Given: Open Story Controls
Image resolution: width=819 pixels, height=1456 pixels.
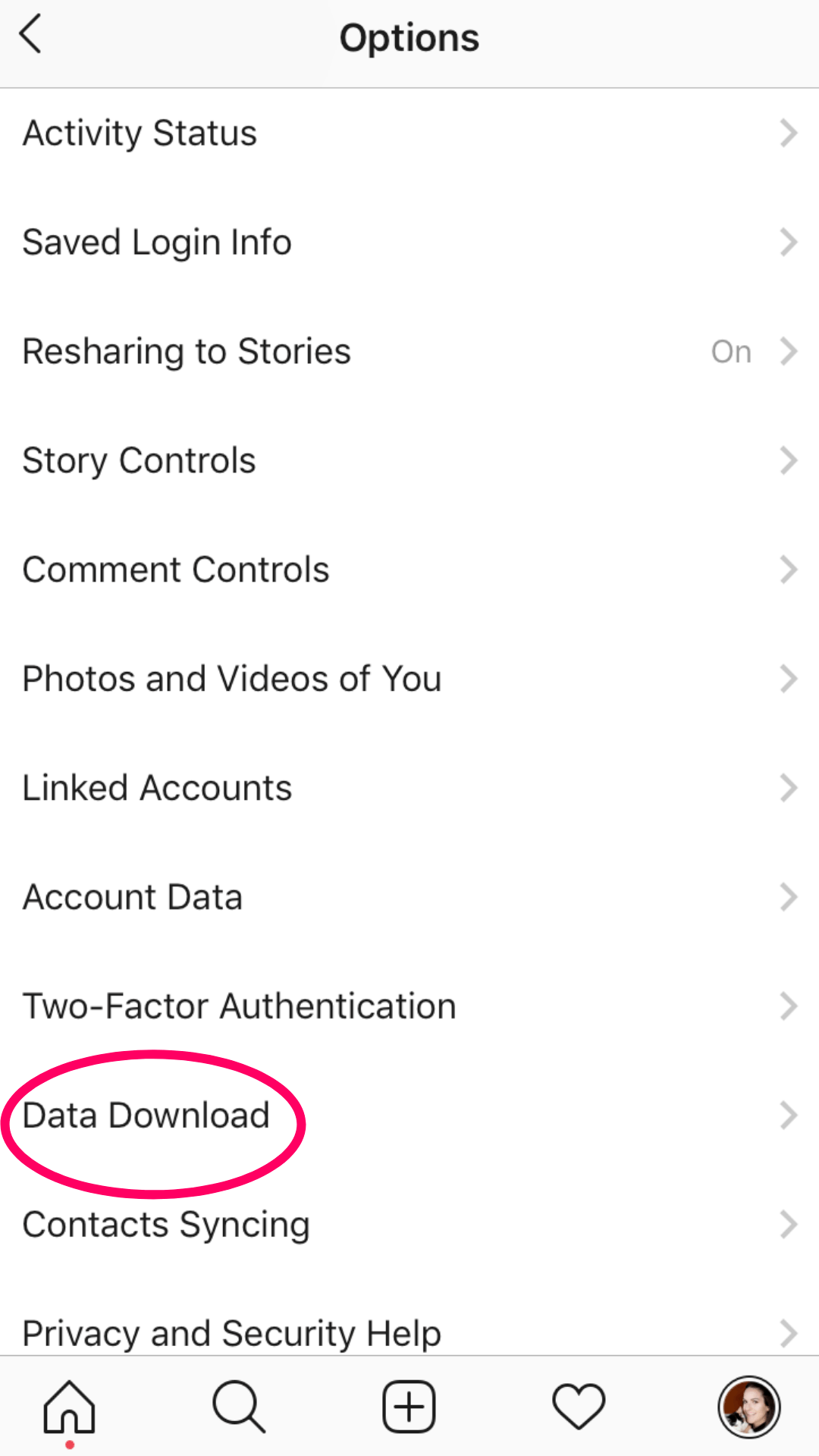Looking at the screenshot, I should coord(409,461).
